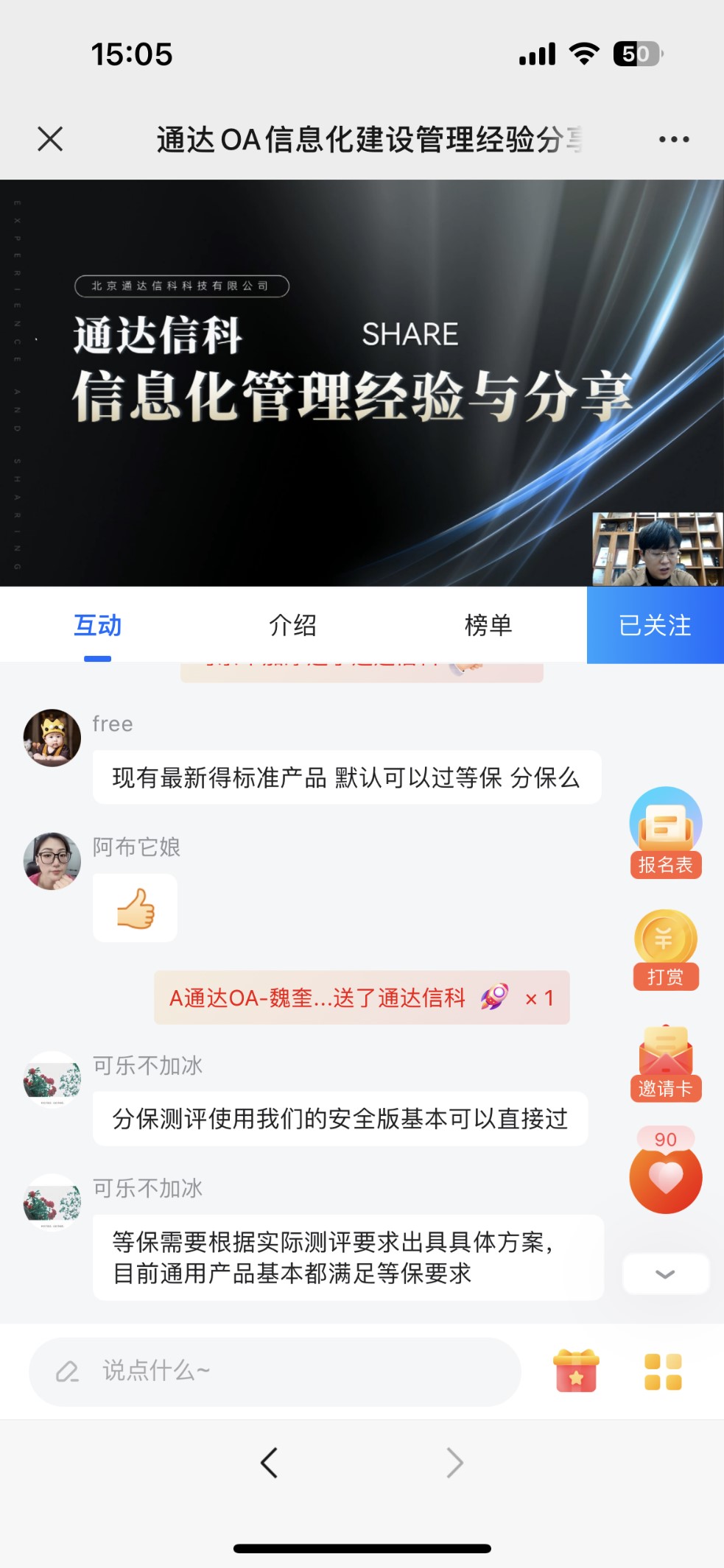Tap 打赏 to tip the host
Screen dimensions: 724x1568
click(x=665, y=950)
